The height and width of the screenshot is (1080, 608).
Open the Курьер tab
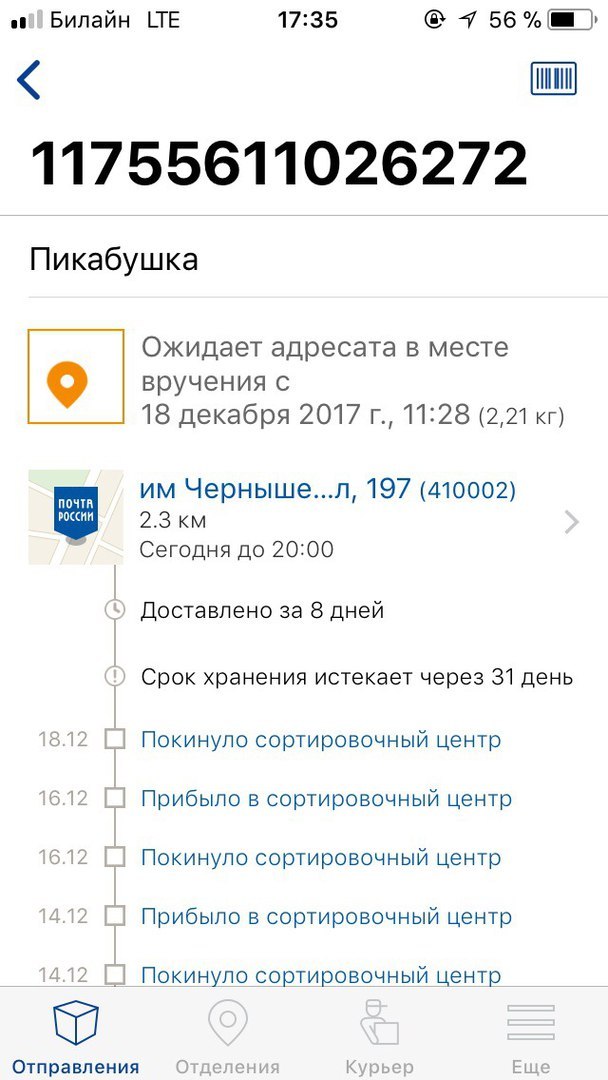pyautogui.click(x=379, y=1036)
